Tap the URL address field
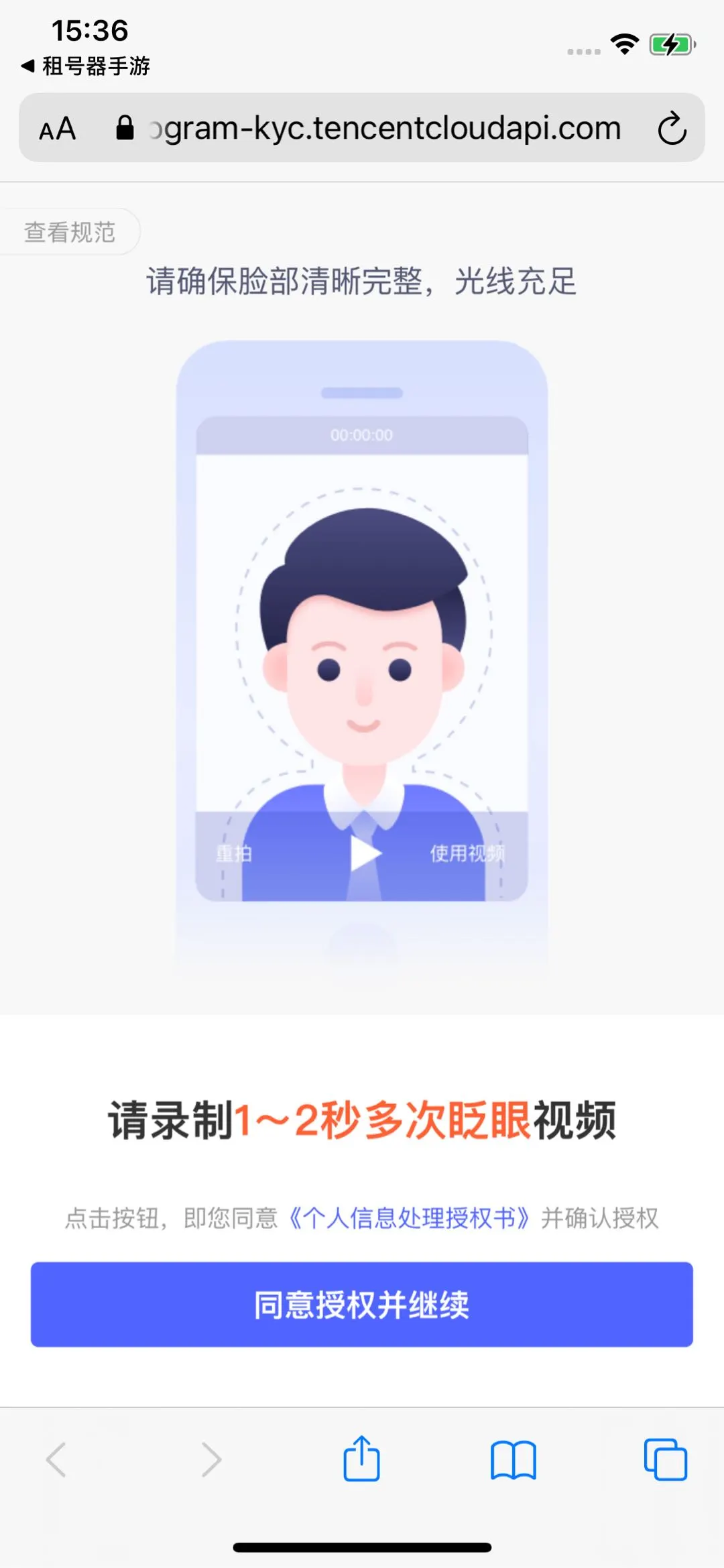724x1568 pixels. 385,128
